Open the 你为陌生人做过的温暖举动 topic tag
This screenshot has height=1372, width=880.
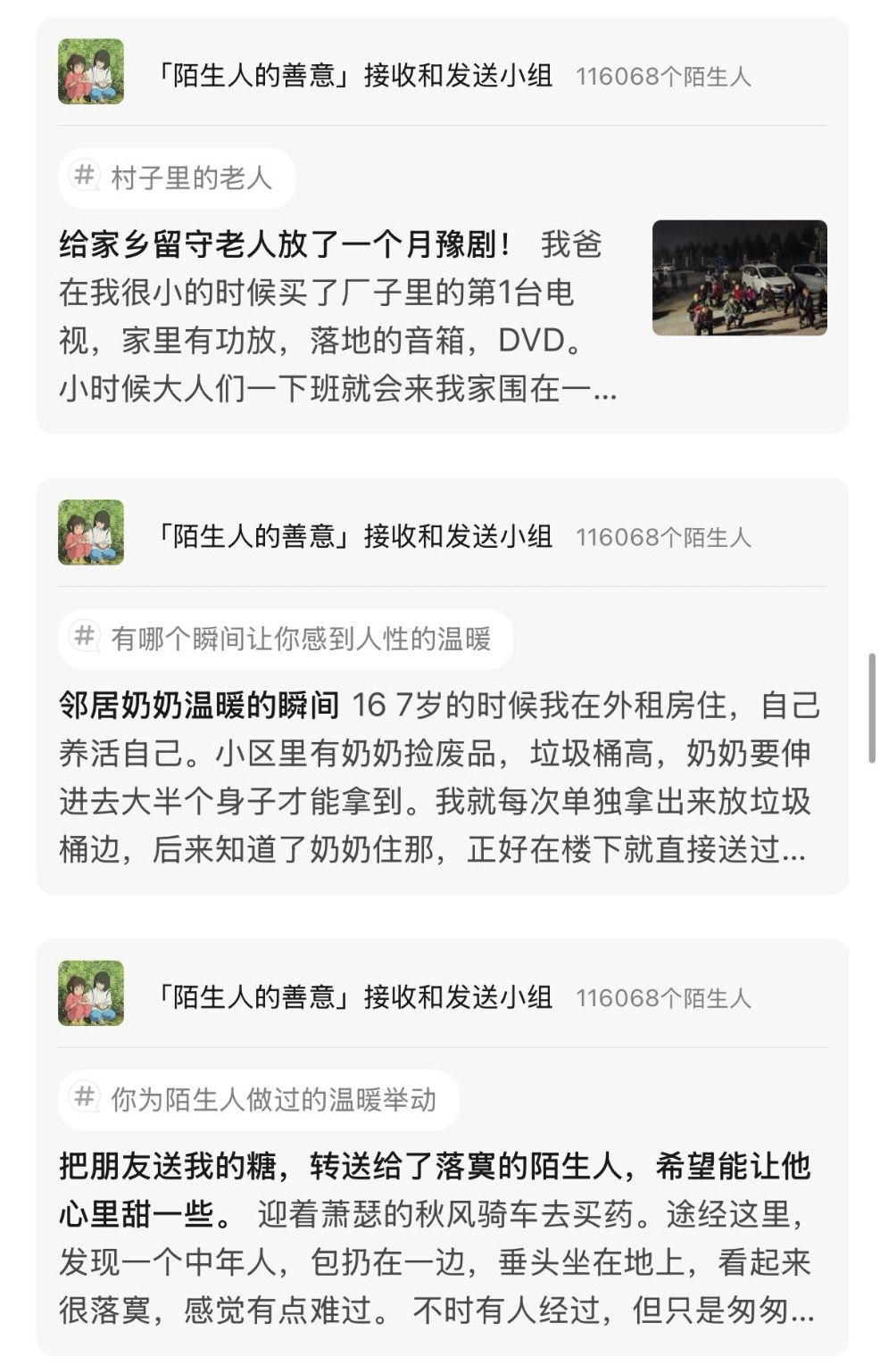[259, 1100]
